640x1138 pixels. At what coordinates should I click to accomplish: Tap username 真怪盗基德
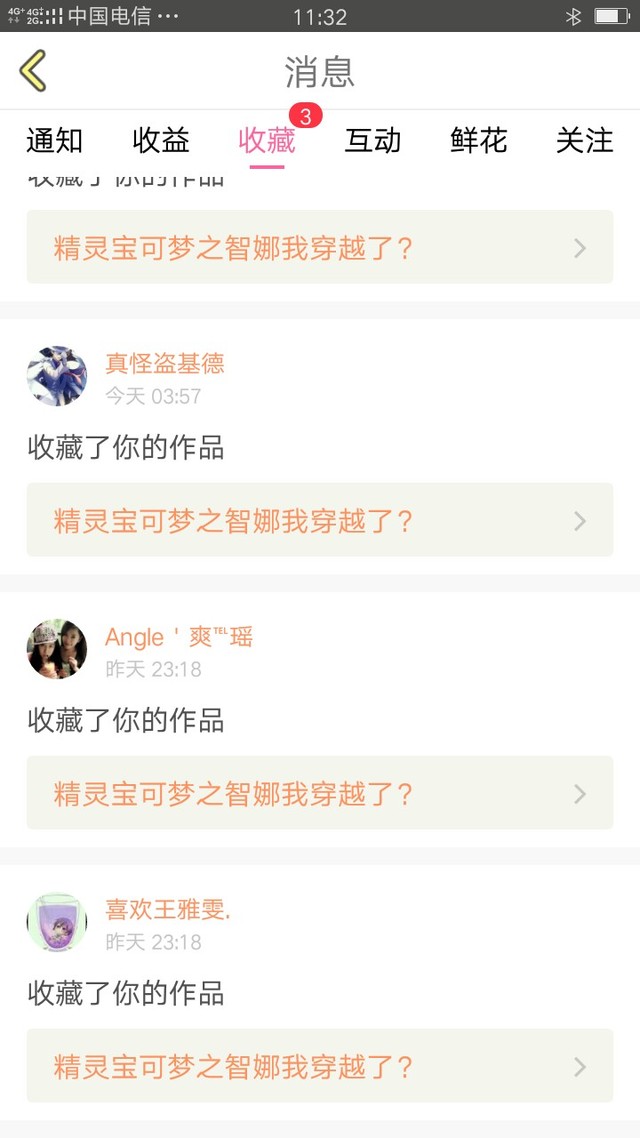click(165, 364)
